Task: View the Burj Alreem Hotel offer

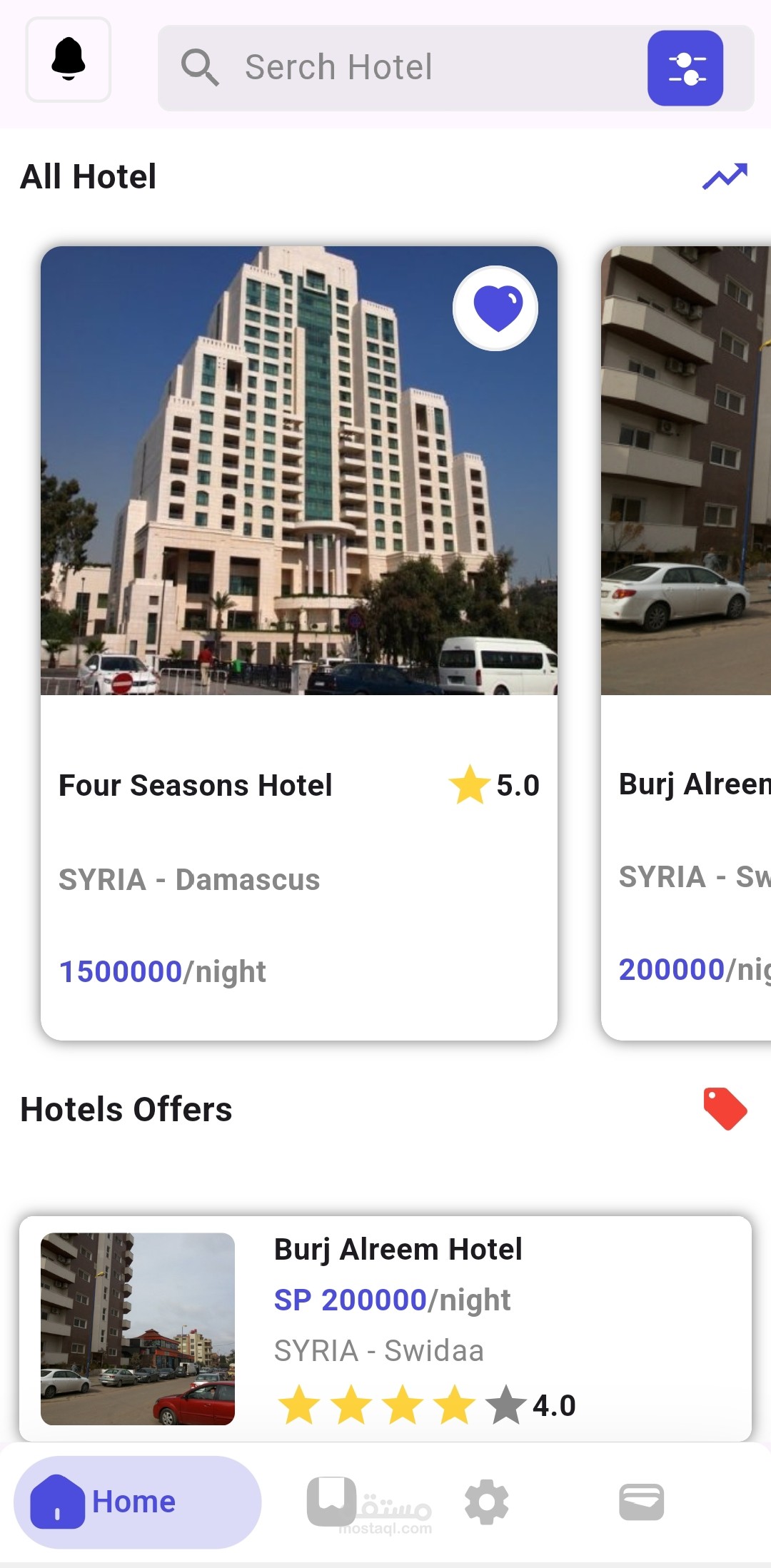Action: 385,1327
